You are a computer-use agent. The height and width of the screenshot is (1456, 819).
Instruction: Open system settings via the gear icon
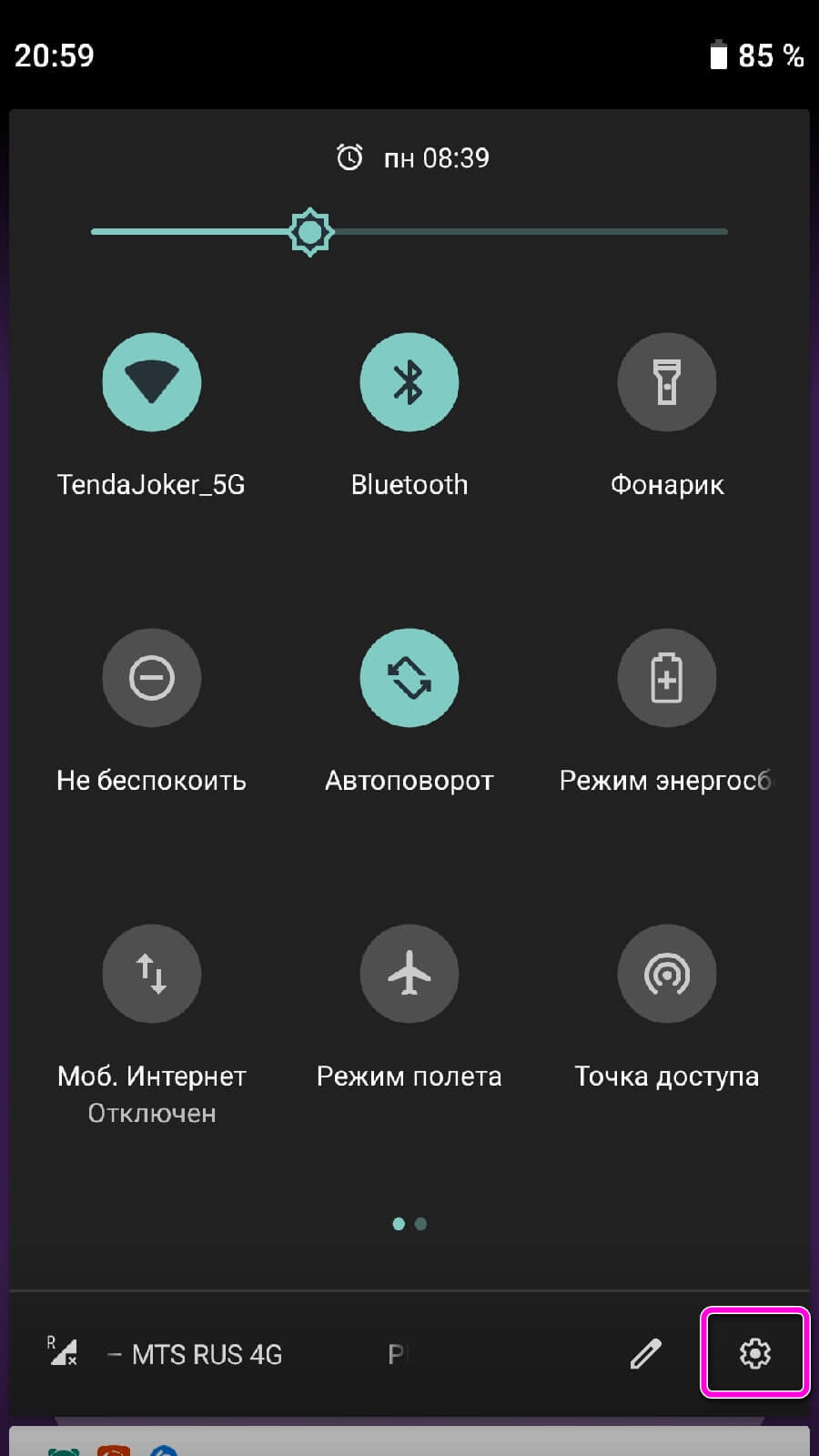[x=754, y=1353]
